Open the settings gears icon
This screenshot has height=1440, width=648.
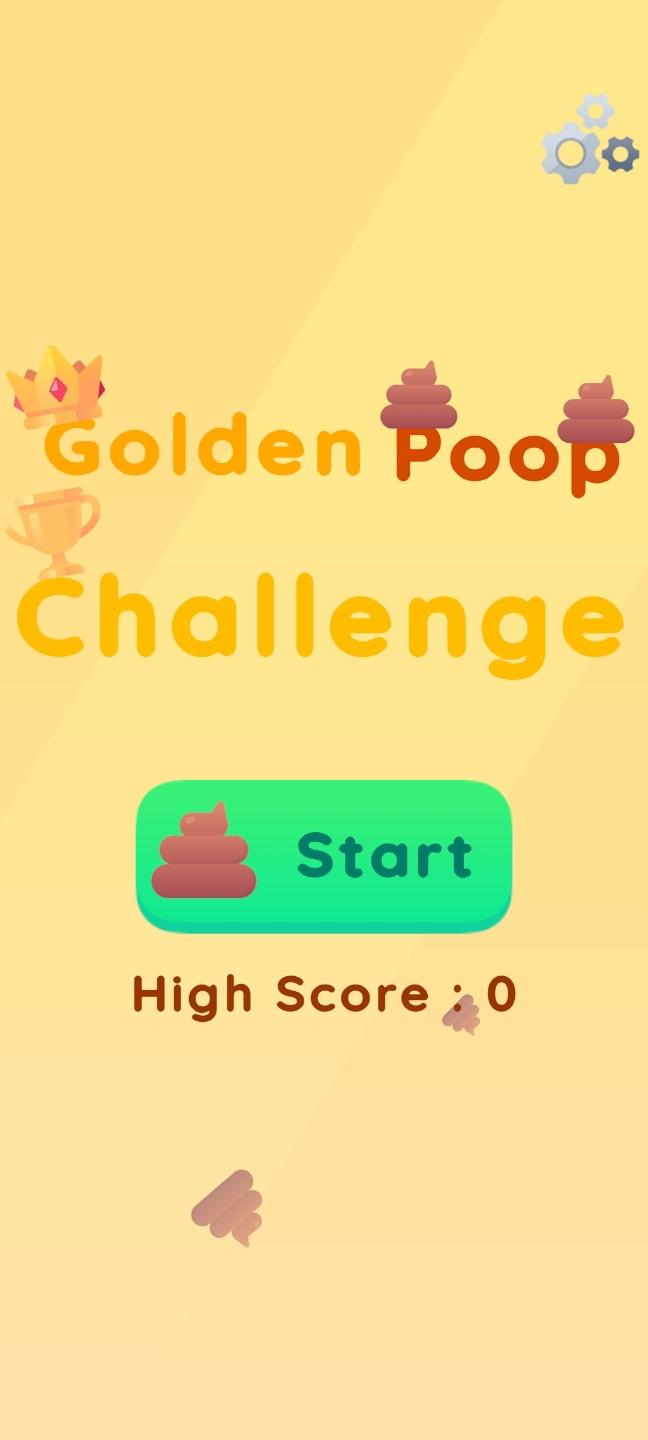coord(589,142)
